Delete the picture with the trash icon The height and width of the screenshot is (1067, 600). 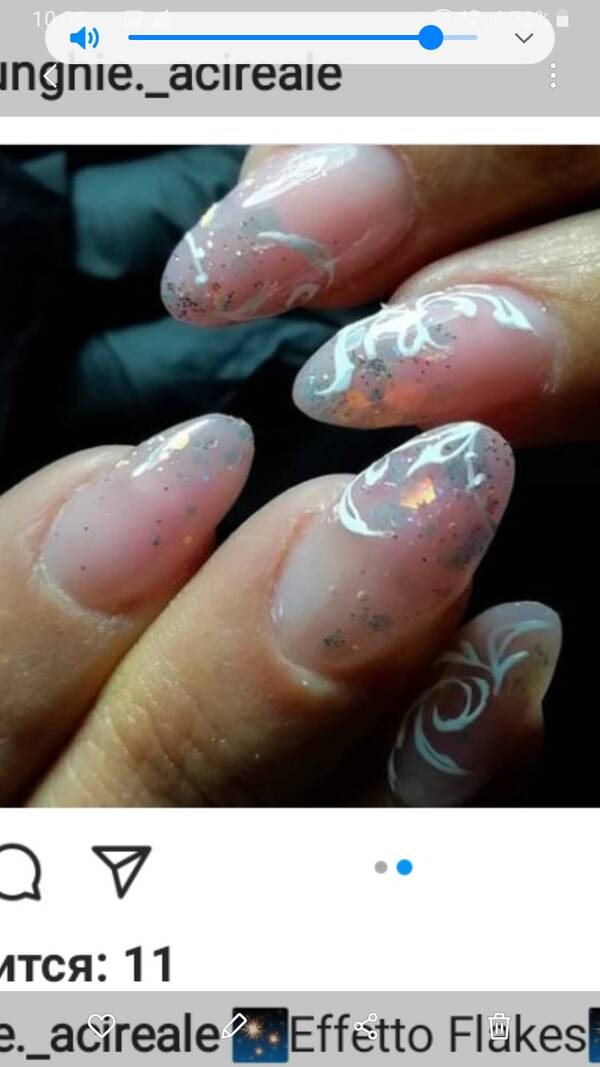500,1026
